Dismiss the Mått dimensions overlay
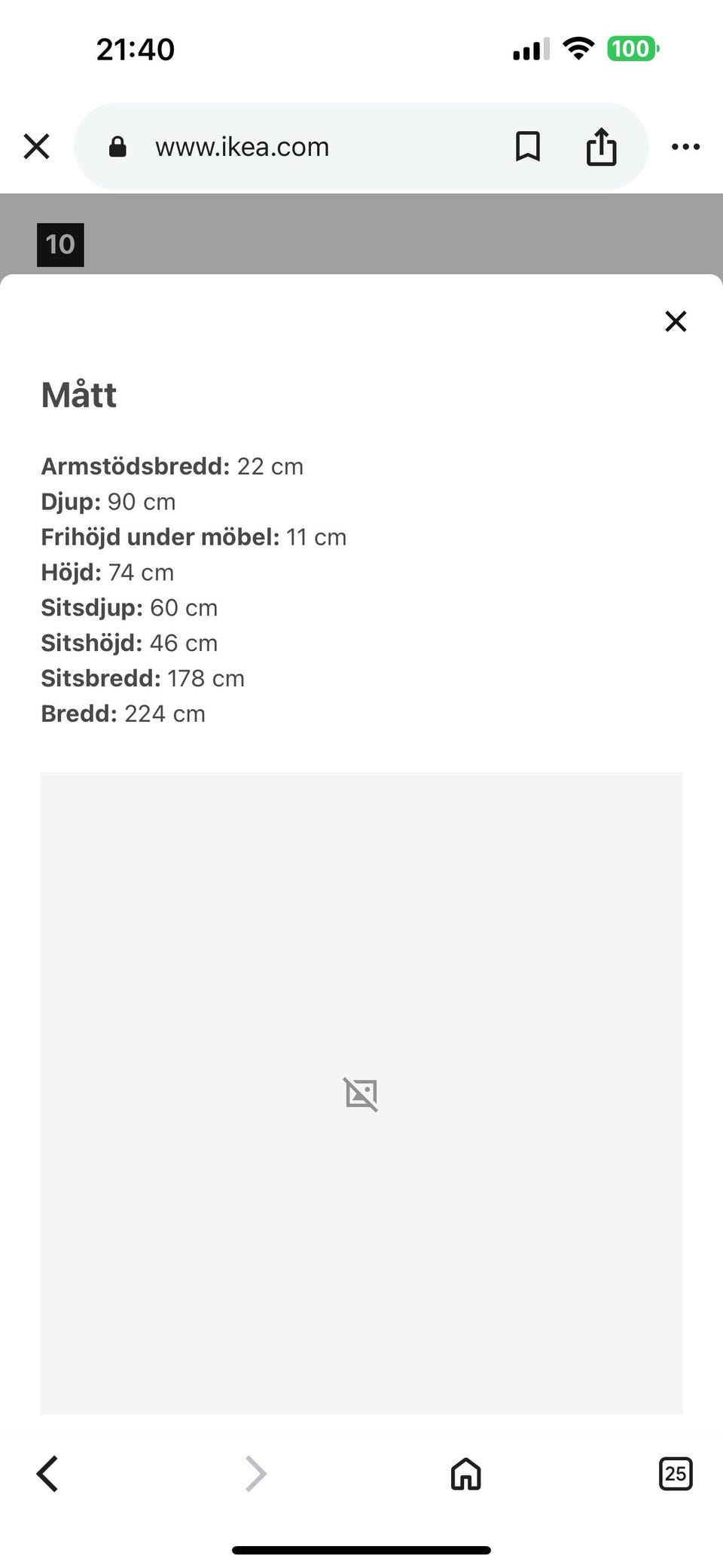 coord(676,321)
